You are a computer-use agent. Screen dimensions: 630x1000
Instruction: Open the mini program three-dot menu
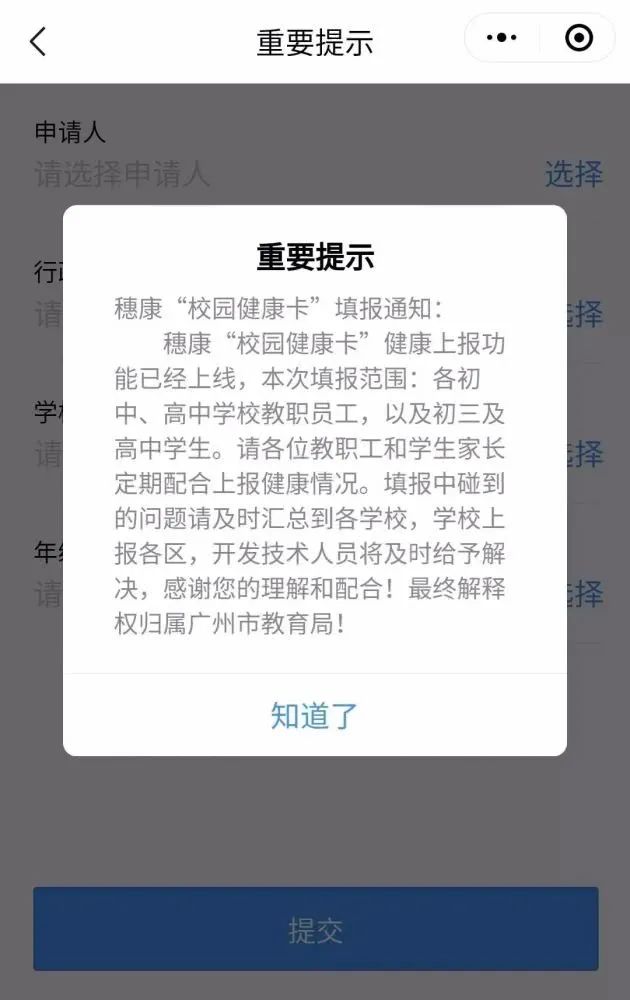tap(501, 39)
